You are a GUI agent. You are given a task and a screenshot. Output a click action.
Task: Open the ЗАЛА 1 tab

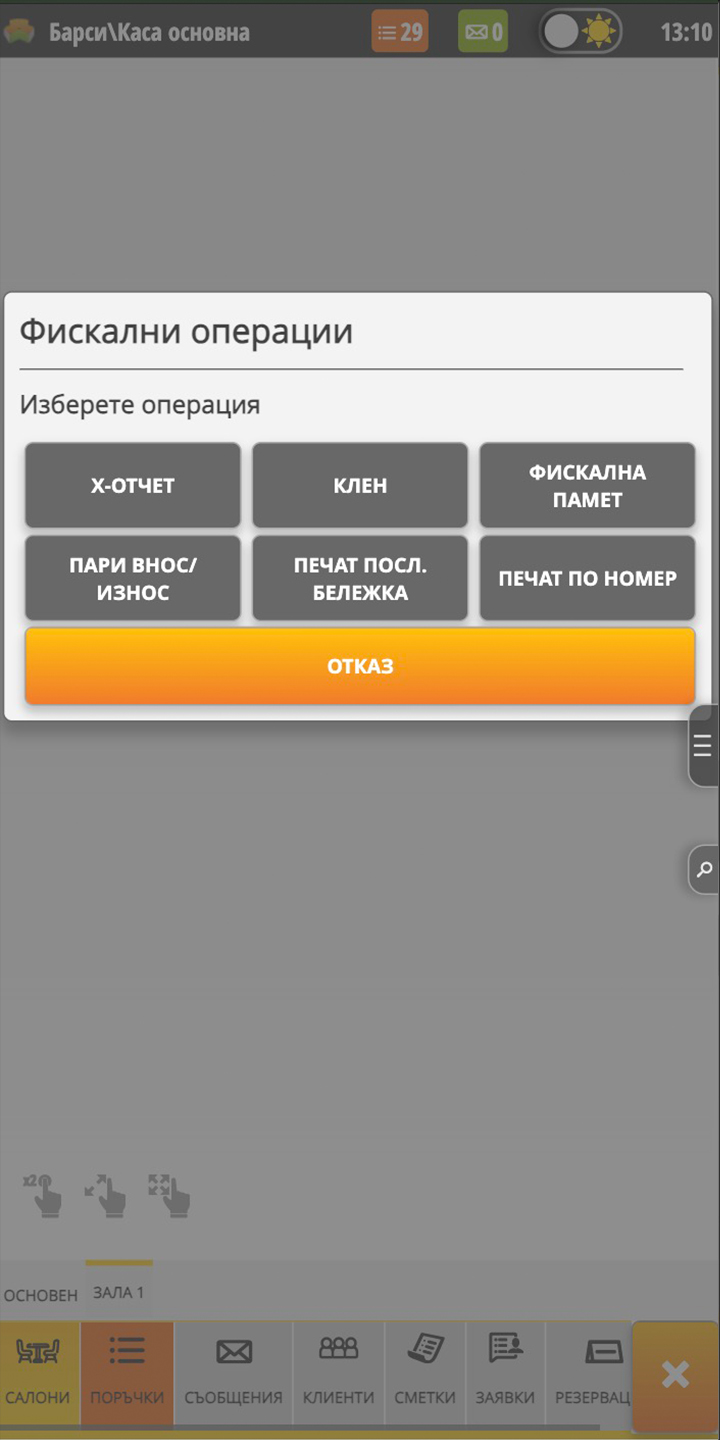coord(118,1290)
